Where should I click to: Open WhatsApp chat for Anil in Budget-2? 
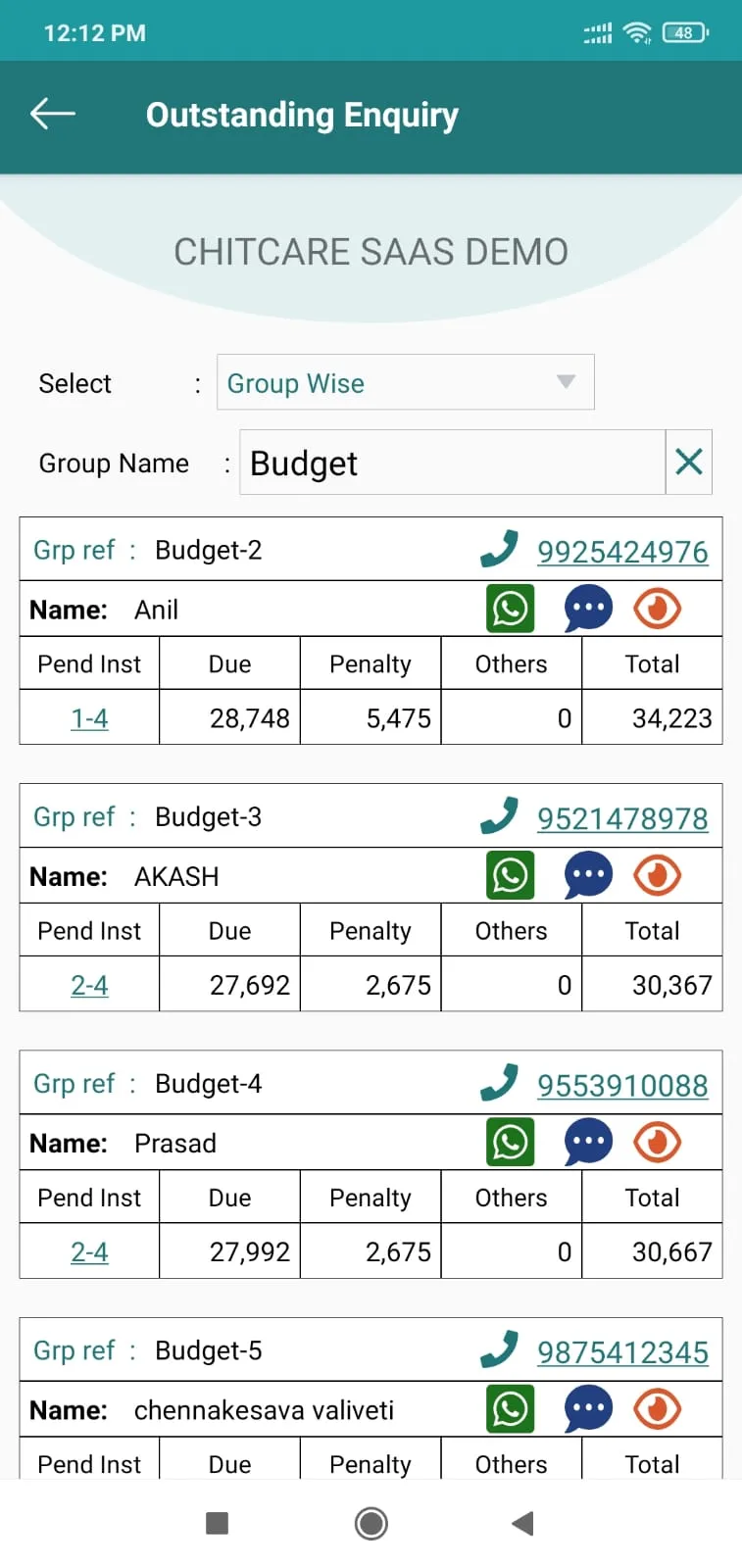[510, 608]
